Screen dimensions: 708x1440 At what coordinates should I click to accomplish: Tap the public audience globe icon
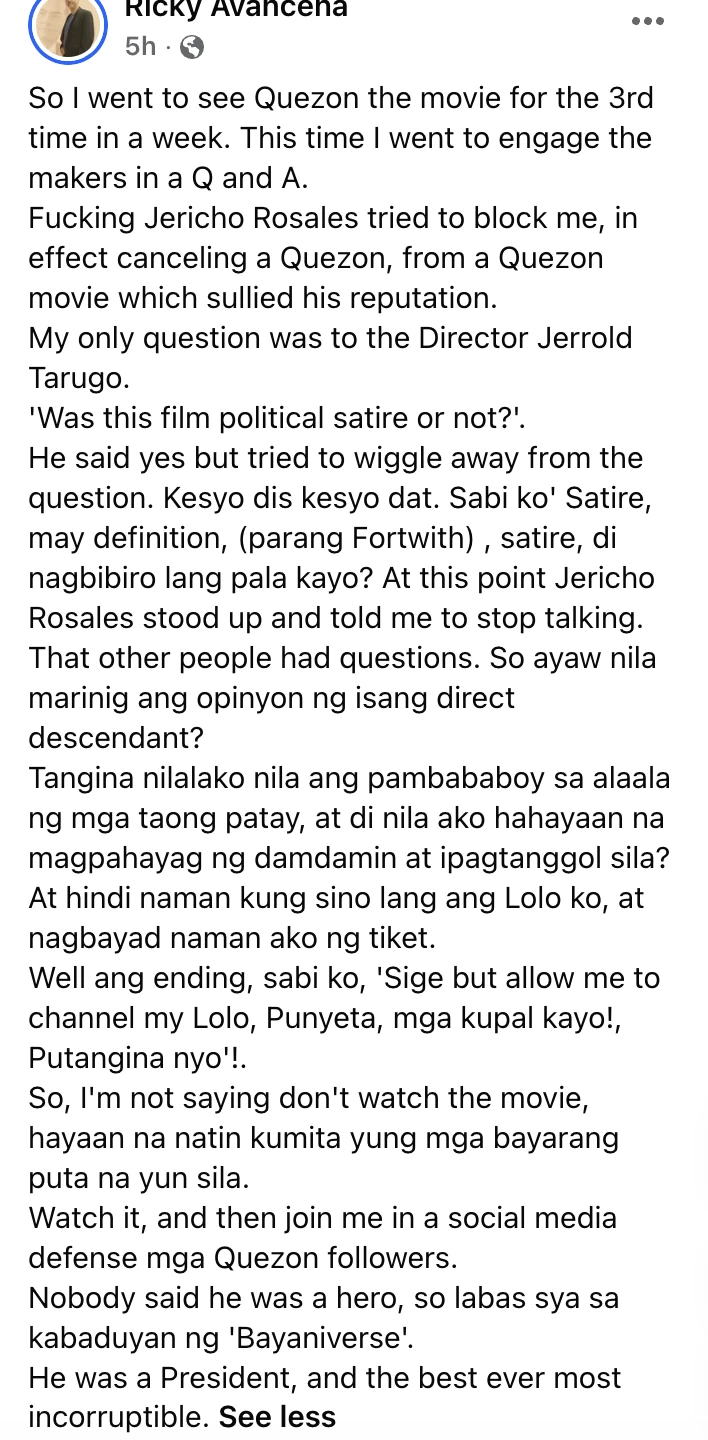[191, 47]
